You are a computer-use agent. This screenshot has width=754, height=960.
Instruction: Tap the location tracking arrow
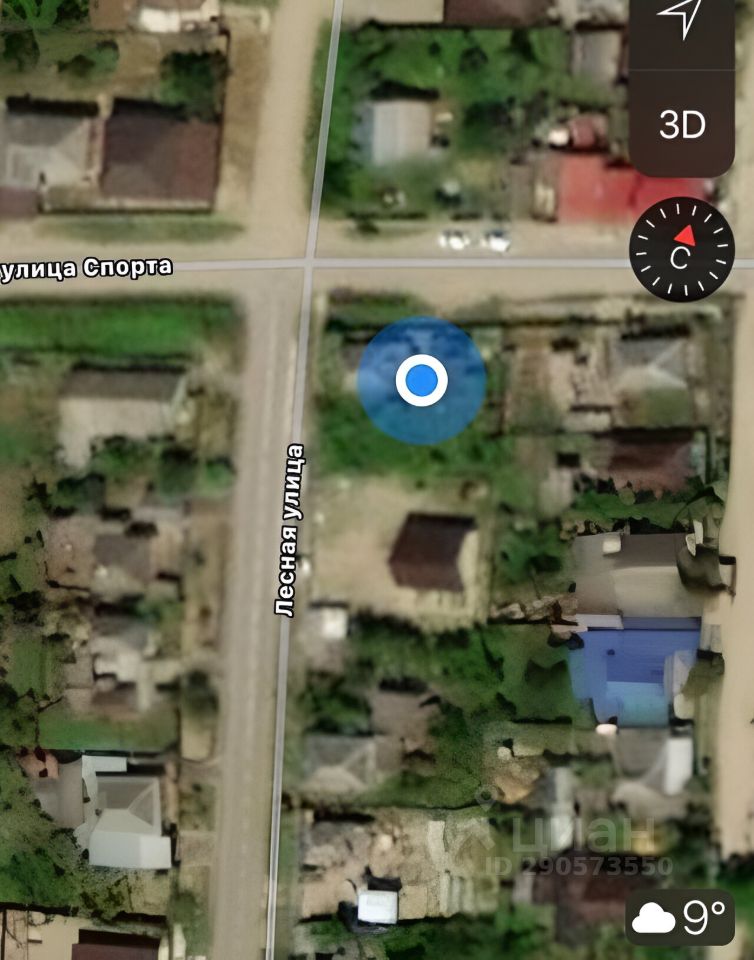pos(682,20)
